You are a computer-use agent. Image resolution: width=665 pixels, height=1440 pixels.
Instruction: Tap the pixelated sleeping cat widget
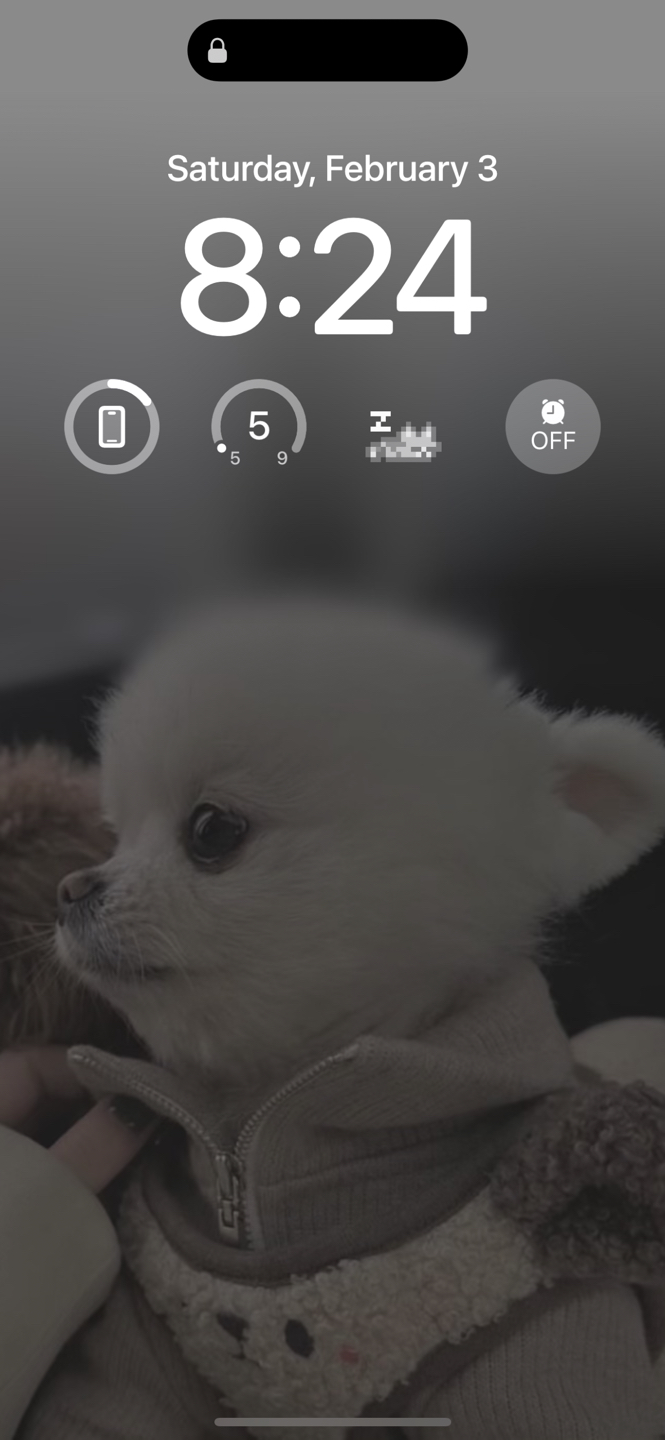tap(405, 436)
